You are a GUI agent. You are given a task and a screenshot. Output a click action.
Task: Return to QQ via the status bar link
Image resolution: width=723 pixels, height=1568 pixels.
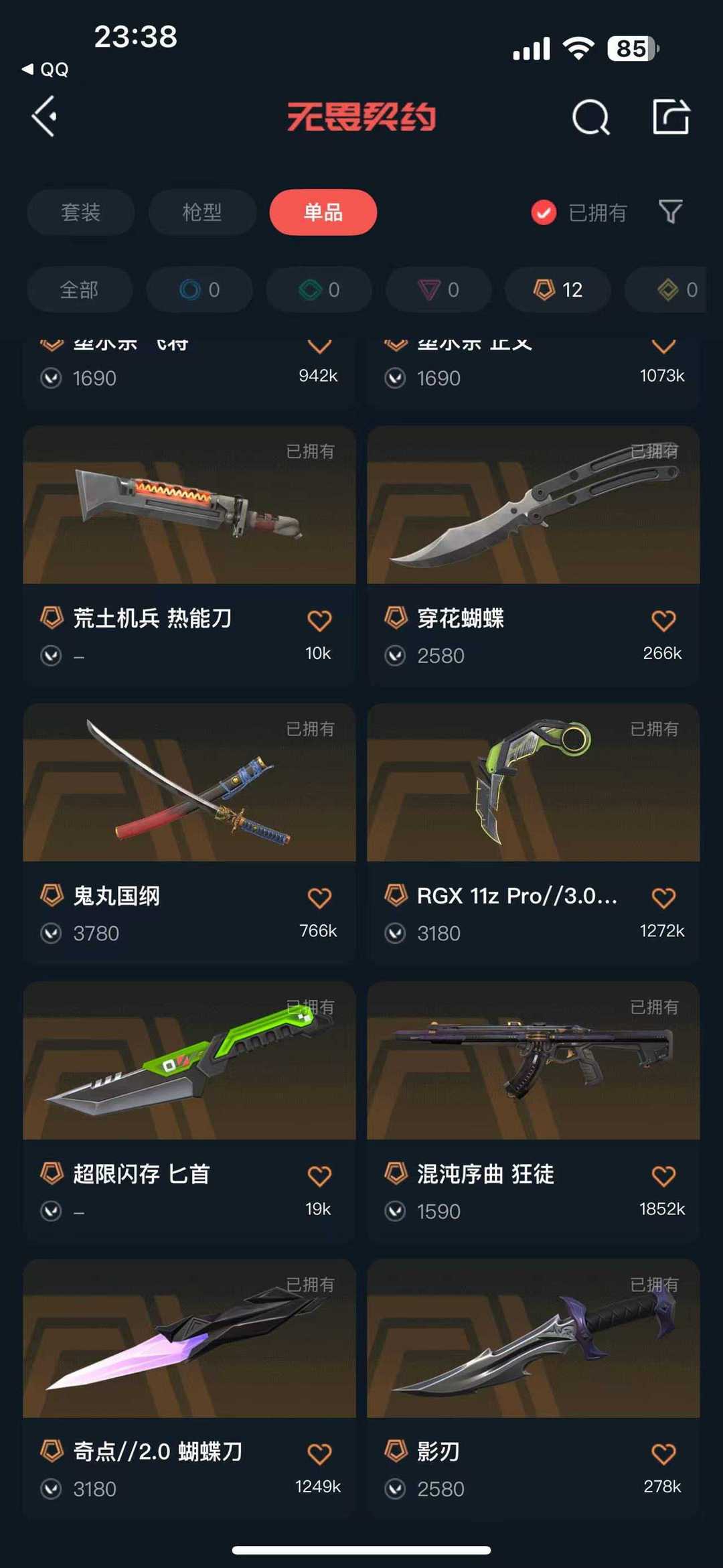pos(46,69)
